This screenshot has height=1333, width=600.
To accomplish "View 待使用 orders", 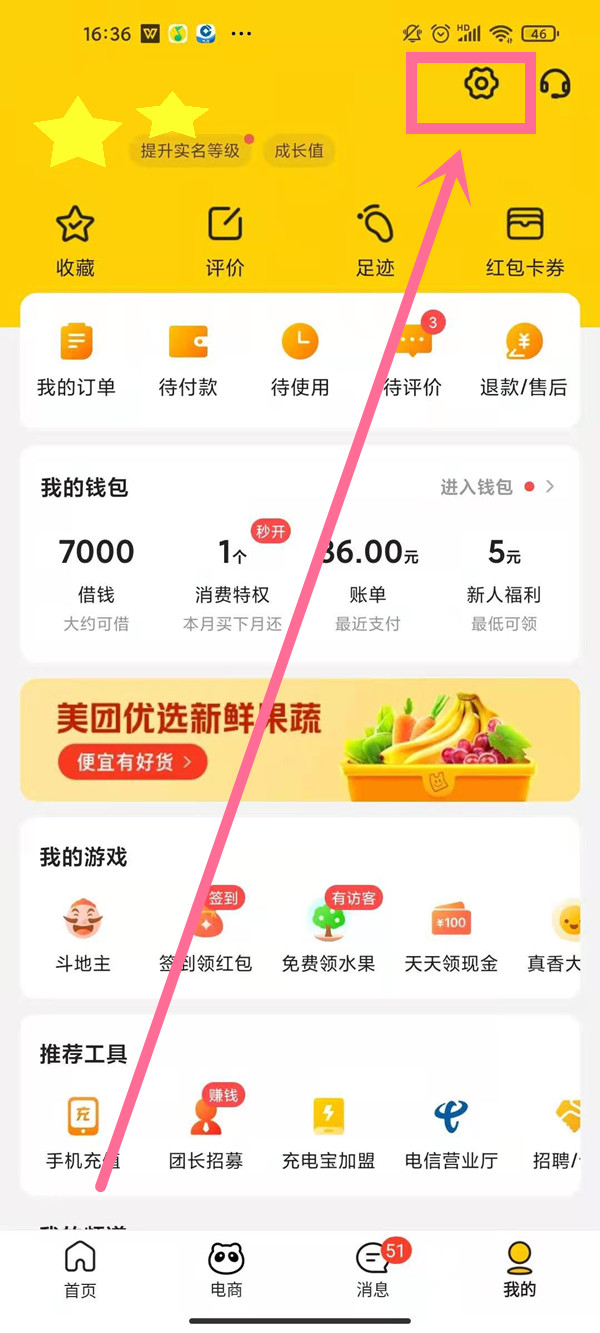I will click(300, 360).
